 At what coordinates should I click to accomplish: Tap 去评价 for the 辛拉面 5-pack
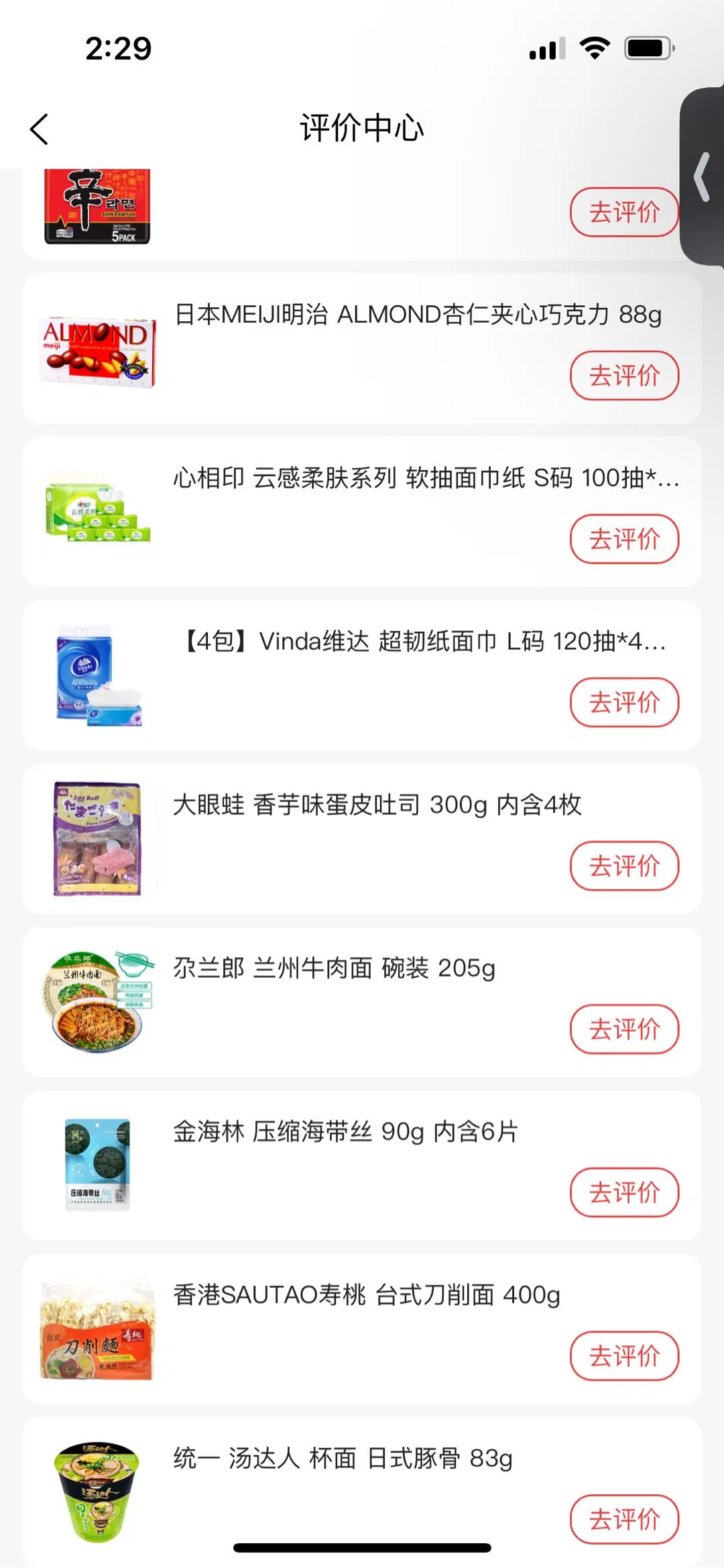pyautogui.click(x=623, y=212)
